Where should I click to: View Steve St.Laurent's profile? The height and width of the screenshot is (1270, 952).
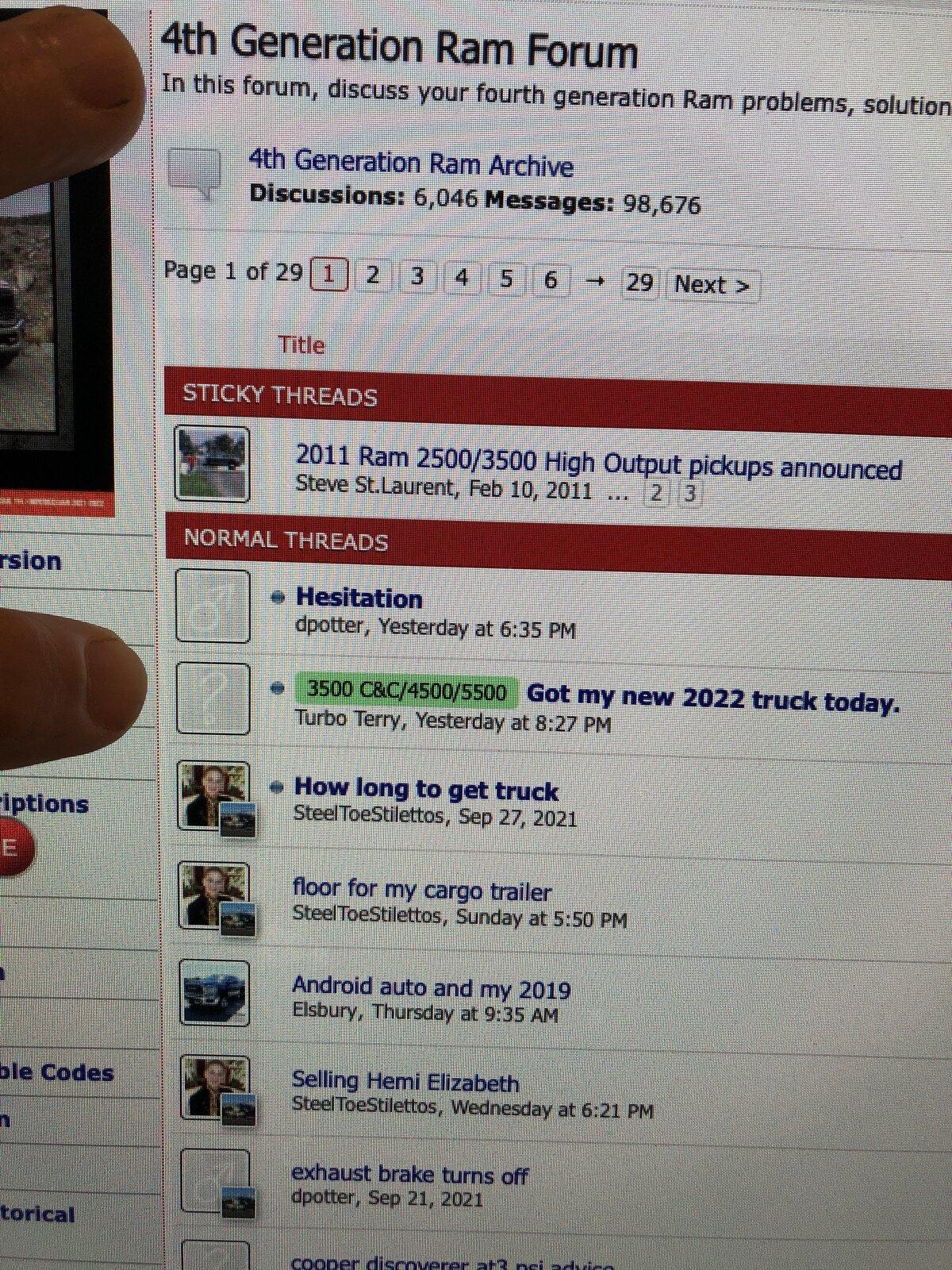point(376,484)
